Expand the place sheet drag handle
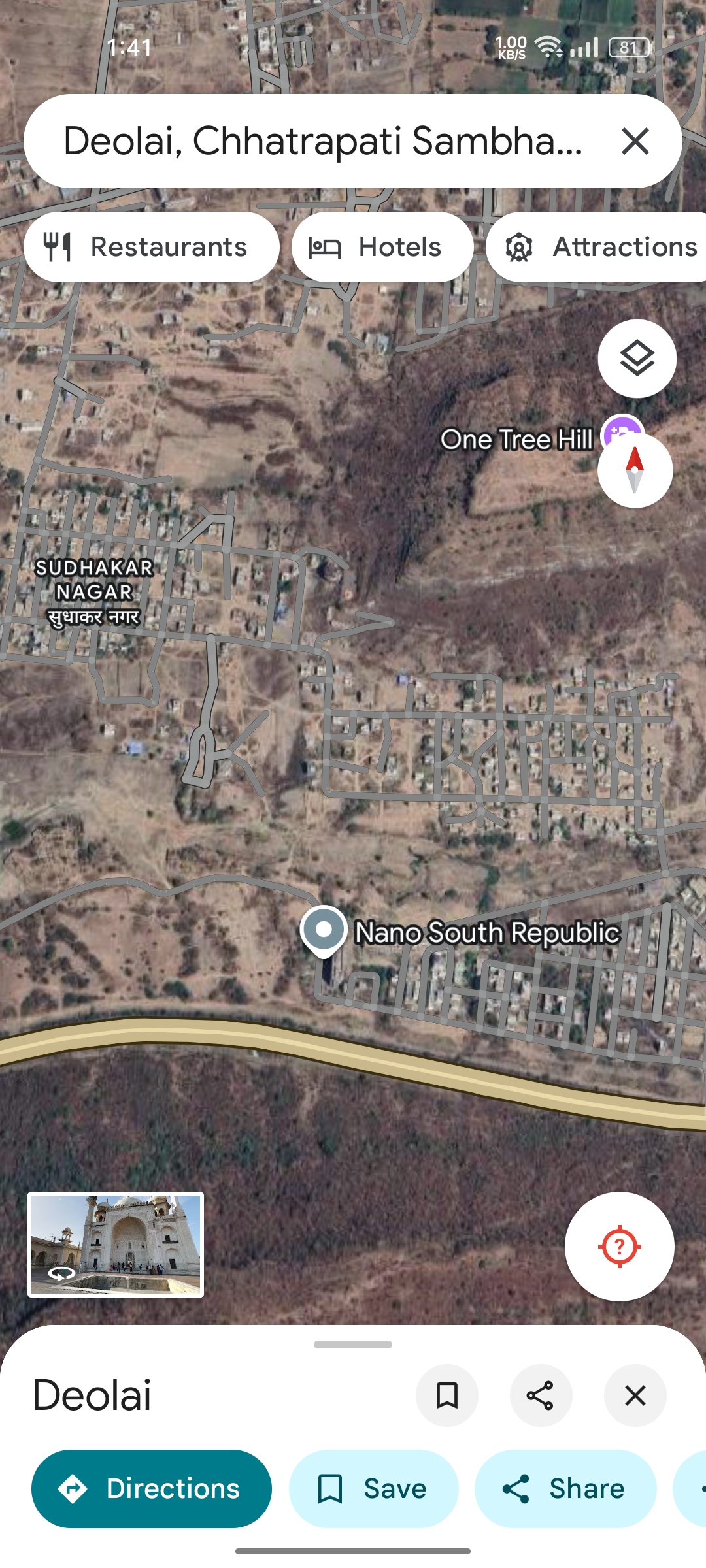Screen dimensions: 706x1568 353,1345
